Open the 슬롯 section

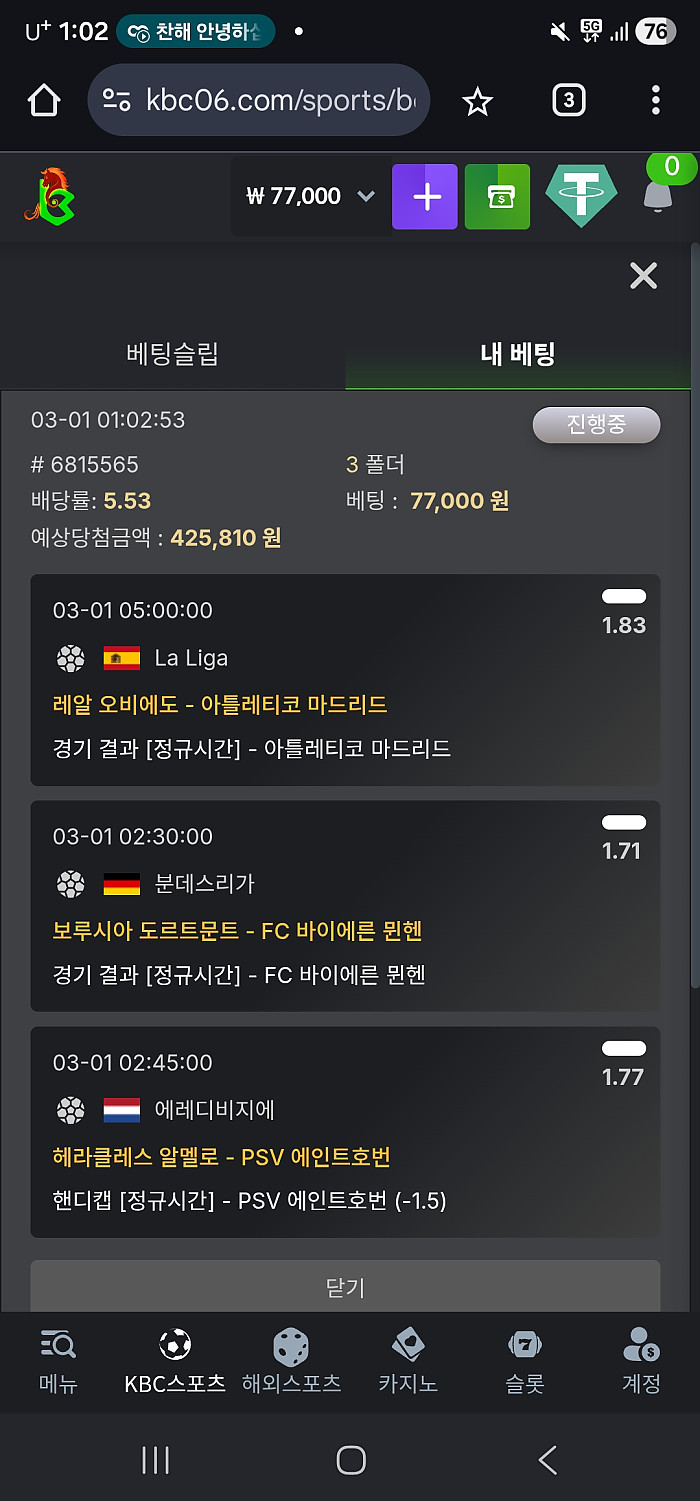click(525, 1361)
